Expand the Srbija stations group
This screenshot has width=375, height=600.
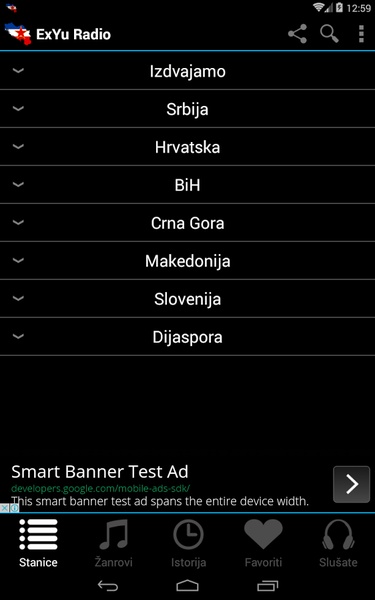188,109
